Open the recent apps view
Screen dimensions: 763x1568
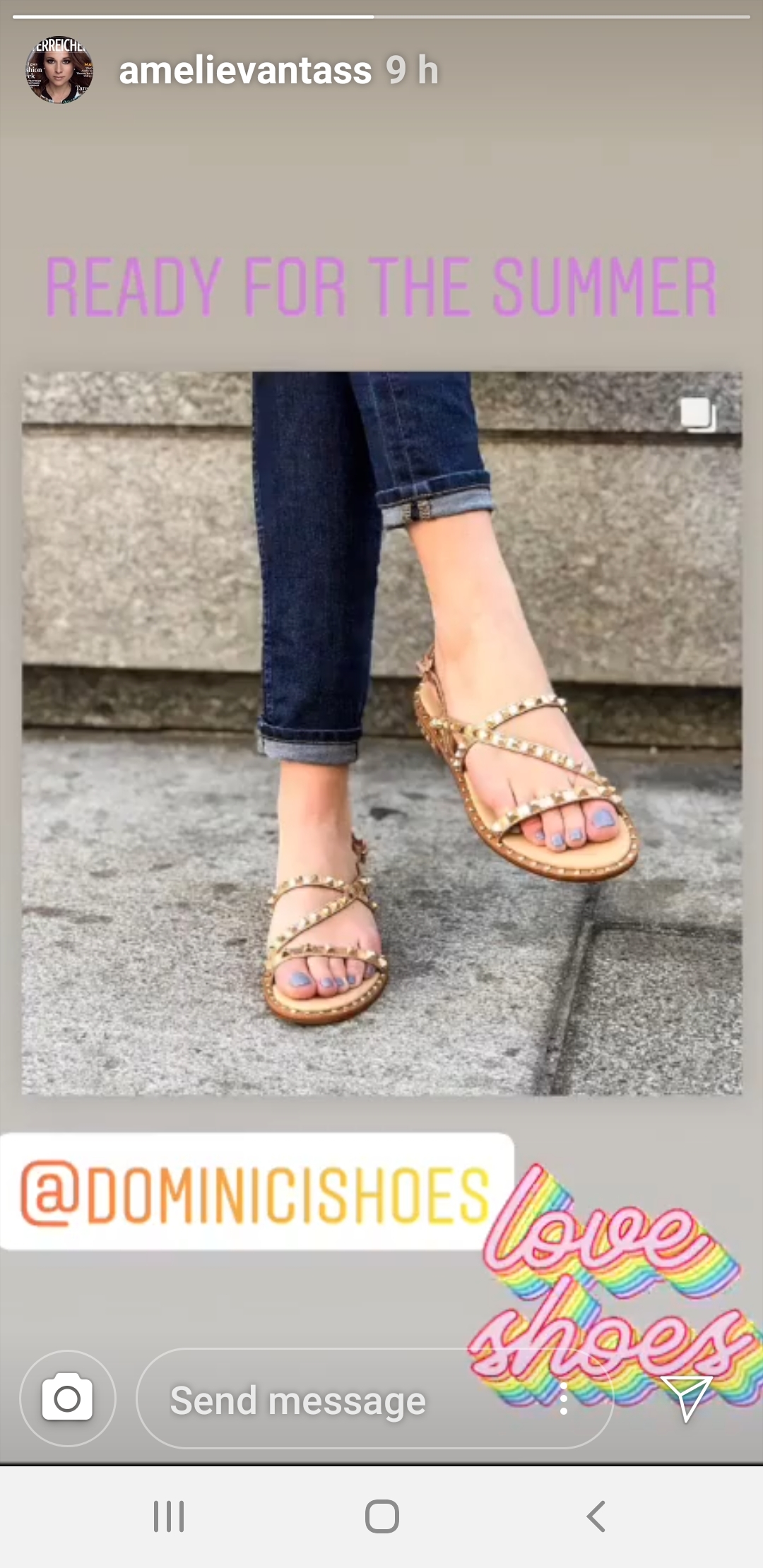coord(169,1516)
